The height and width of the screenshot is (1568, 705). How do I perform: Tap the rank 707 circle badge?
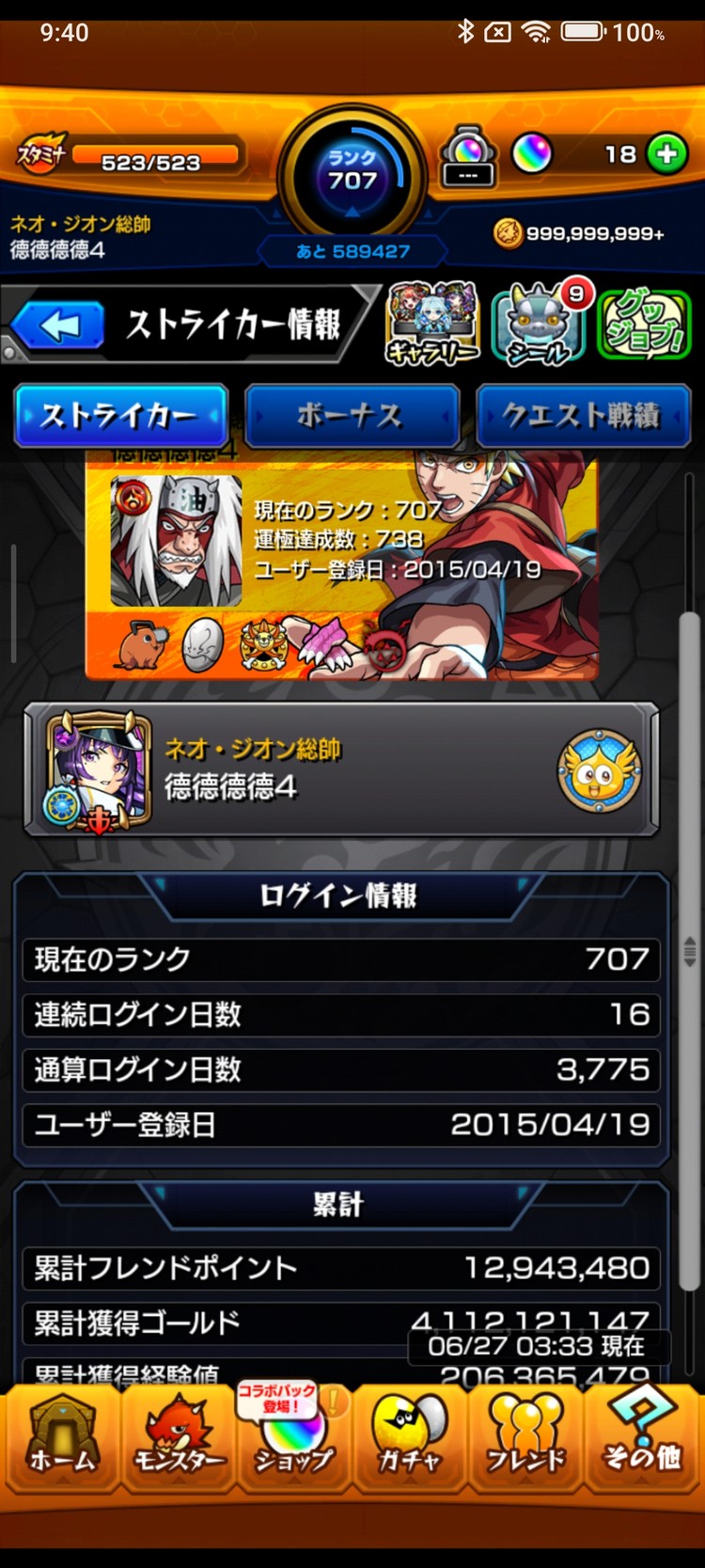(x=352, y=174)
